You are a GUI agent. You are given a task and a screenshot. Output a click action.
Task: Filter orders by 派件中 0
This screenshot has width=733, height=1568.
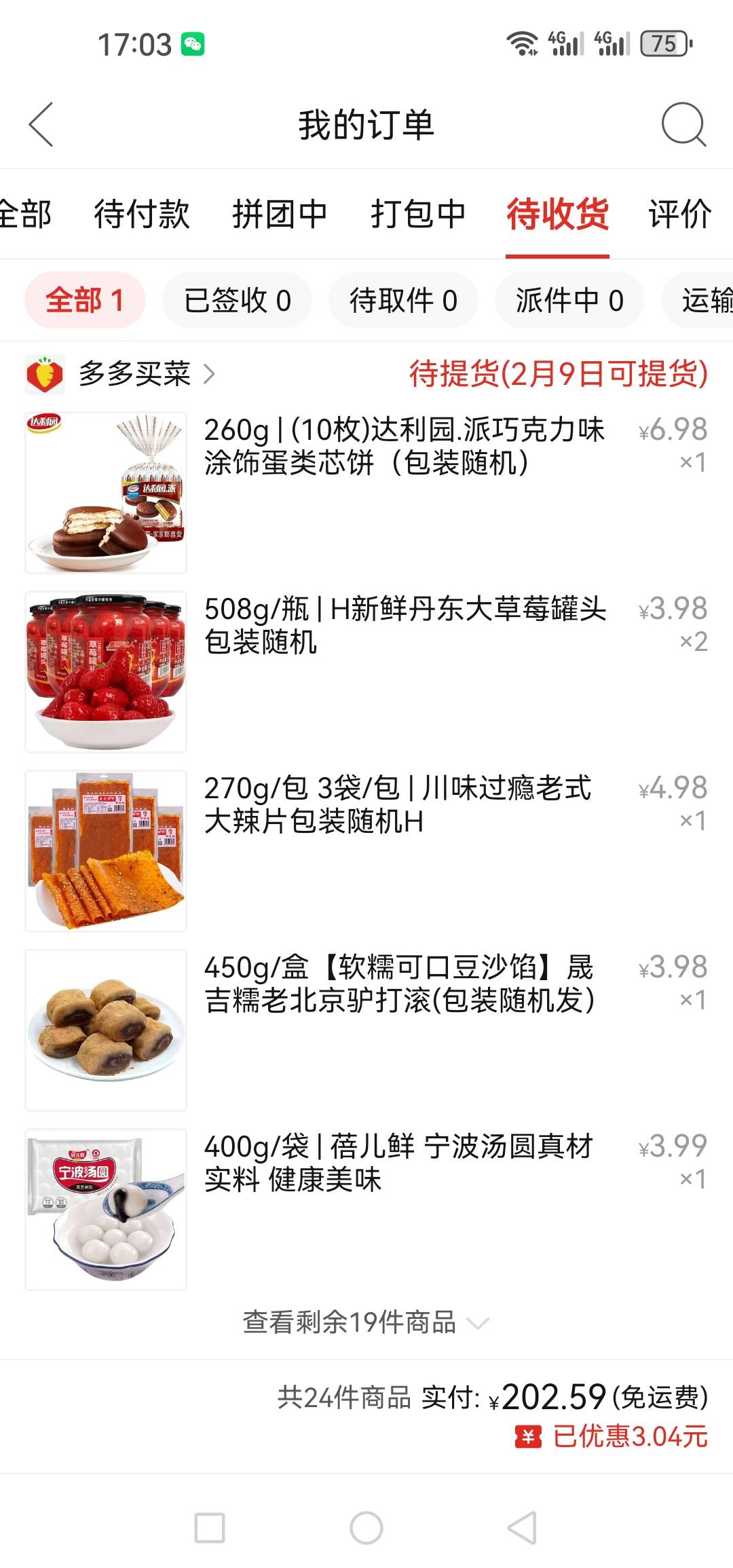pyautogui.click(x=569, y=300)
